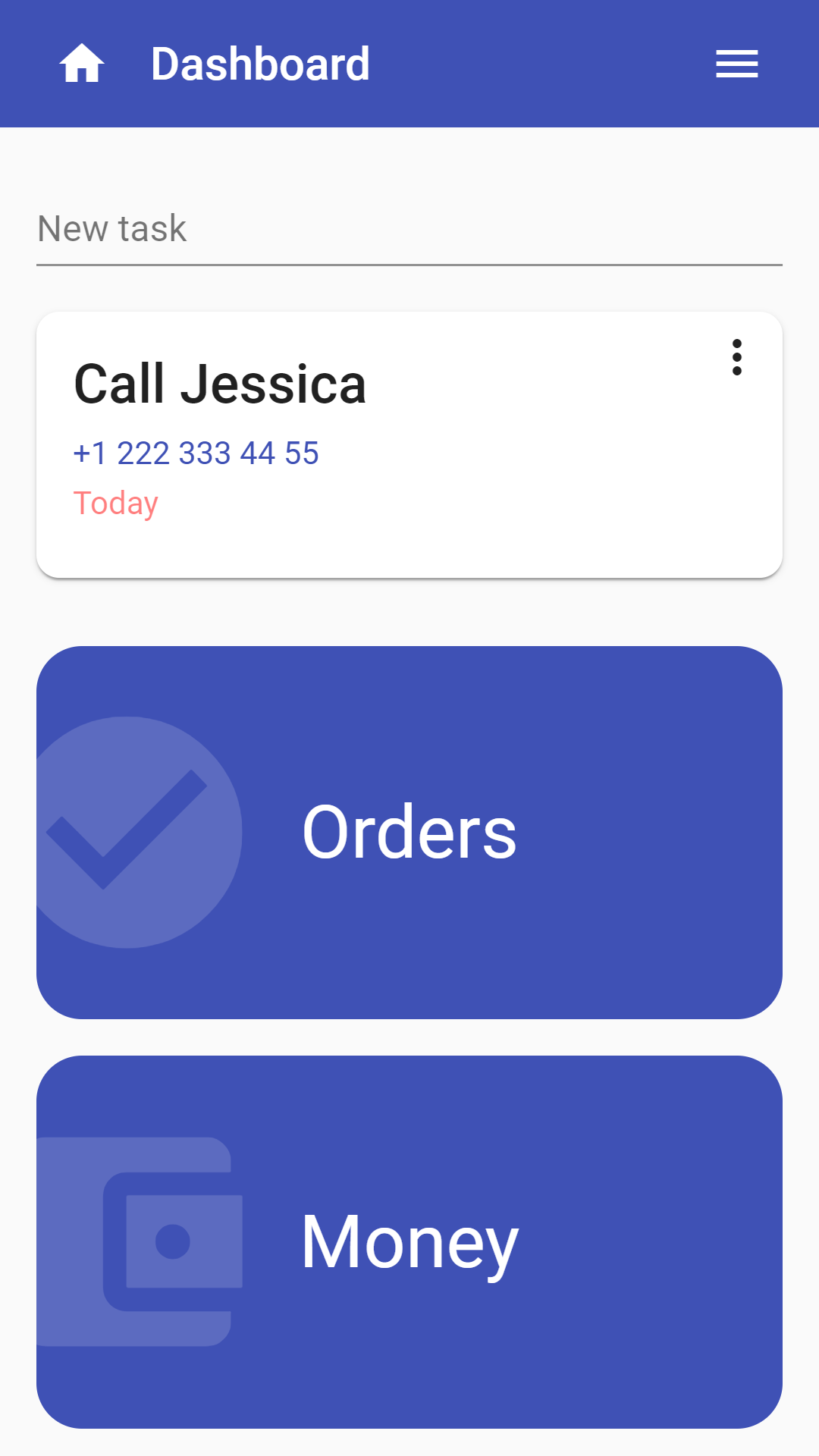This screenshot has height=1456, width=819.
Task: Dial the phone number +1 222 333 44 55
Action: point(196,453)
